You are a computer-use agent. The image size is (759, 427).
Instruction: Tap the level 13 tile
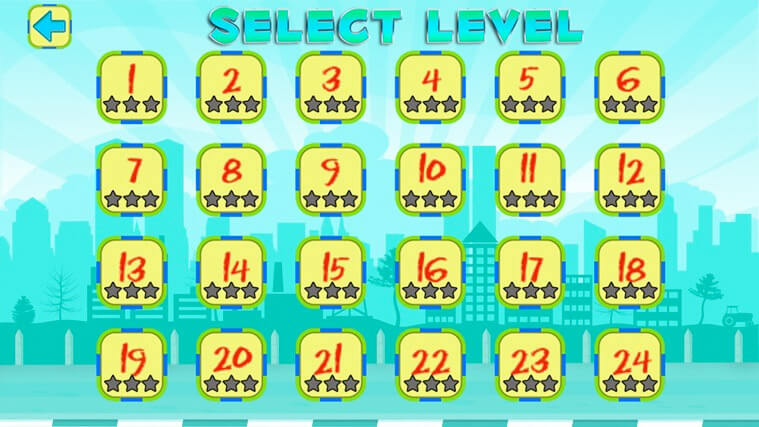tap(132, 272)
